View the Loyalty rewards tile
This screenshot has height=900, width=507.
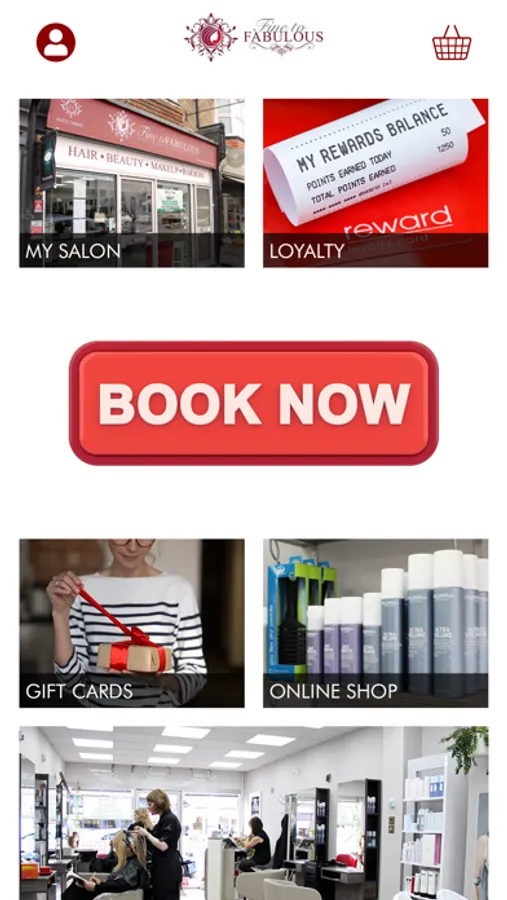pos(376,183)
